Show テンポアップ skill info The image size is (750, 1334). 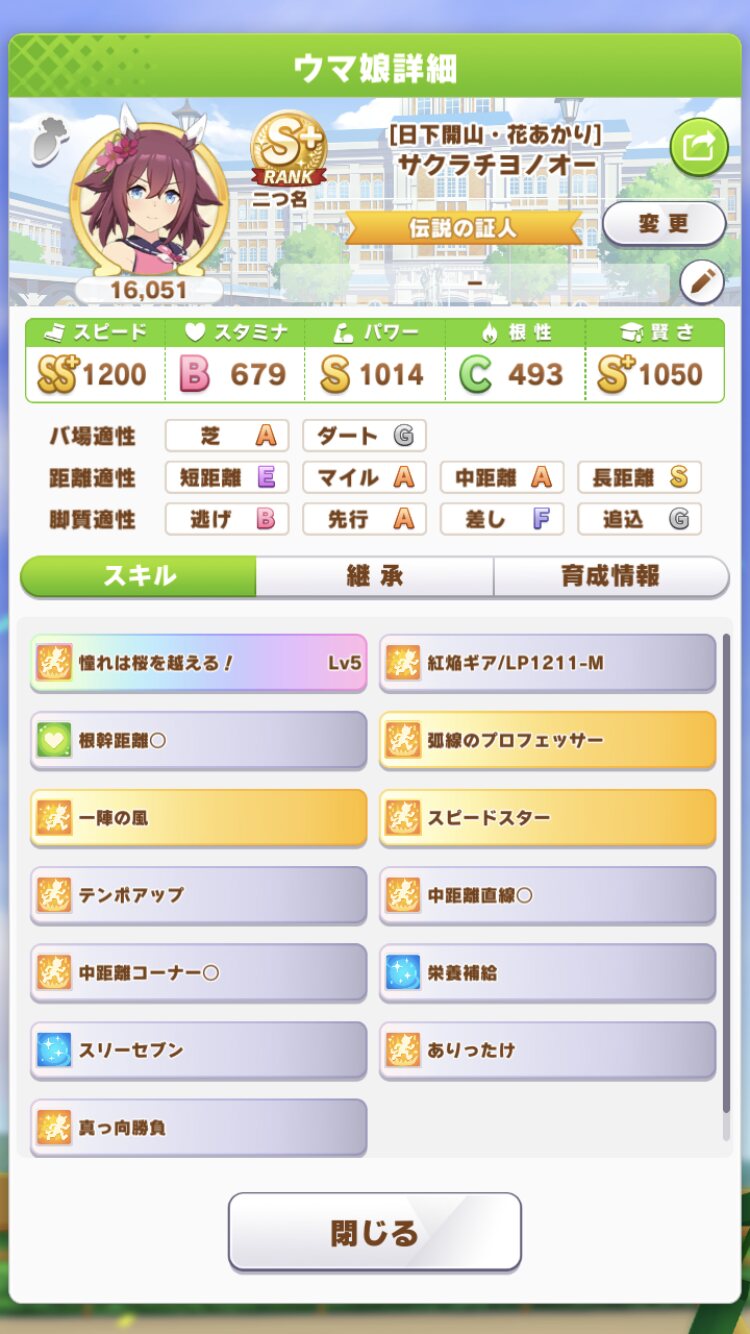coord(198,895)
